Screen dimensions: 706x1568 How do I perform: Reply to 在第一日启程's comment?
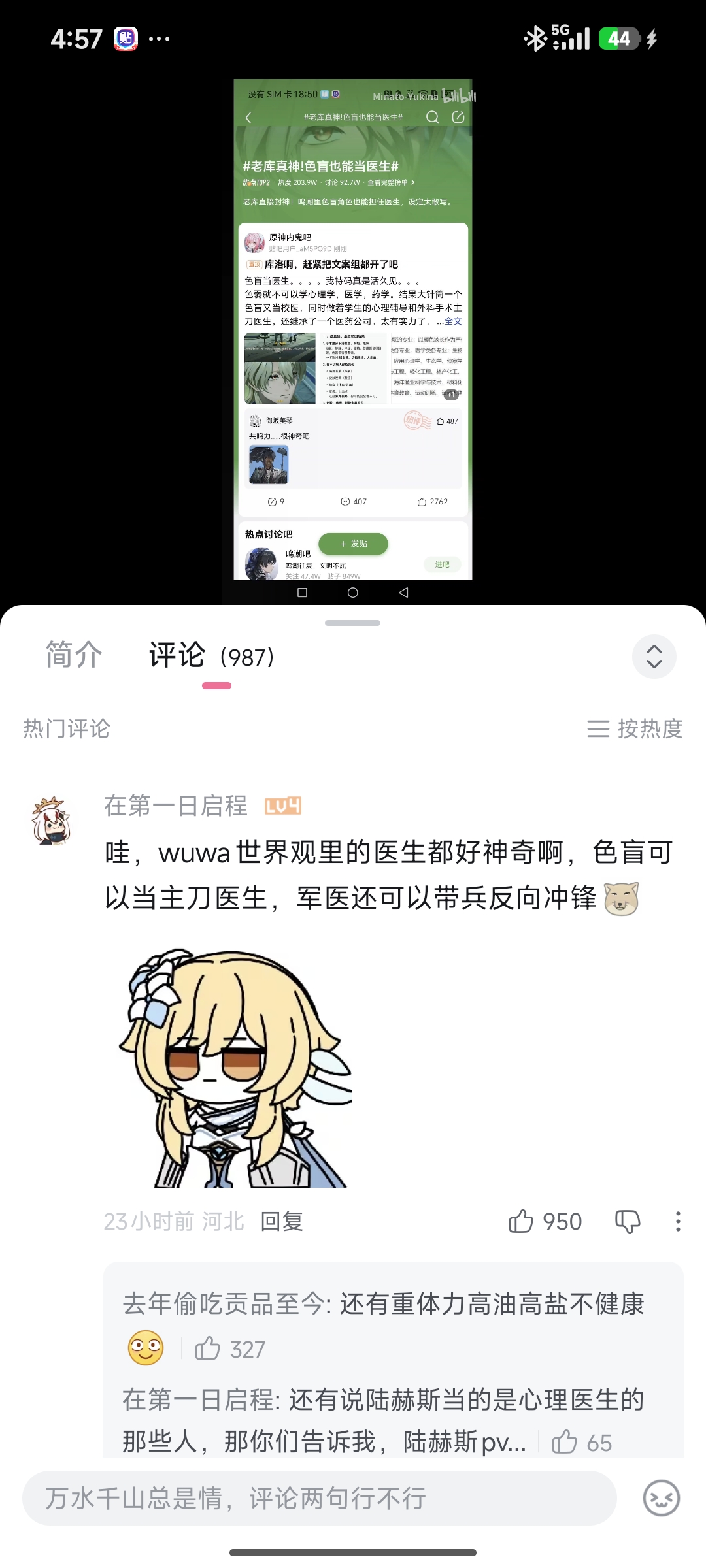[x=282, y=1221]
